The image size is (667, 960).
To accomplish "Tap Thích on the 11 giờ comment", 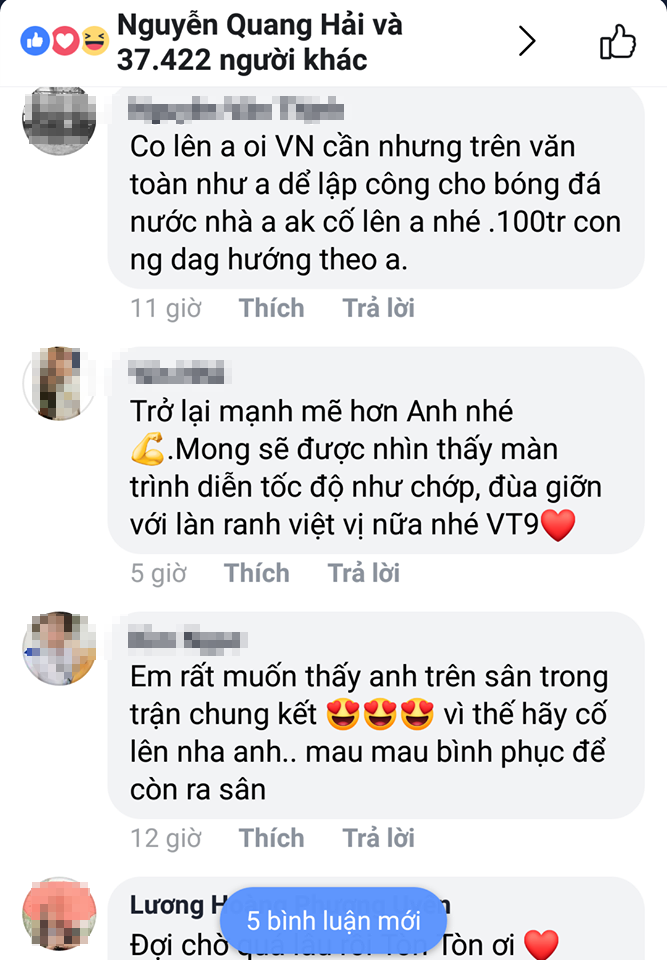I will [x=271, y=308].
